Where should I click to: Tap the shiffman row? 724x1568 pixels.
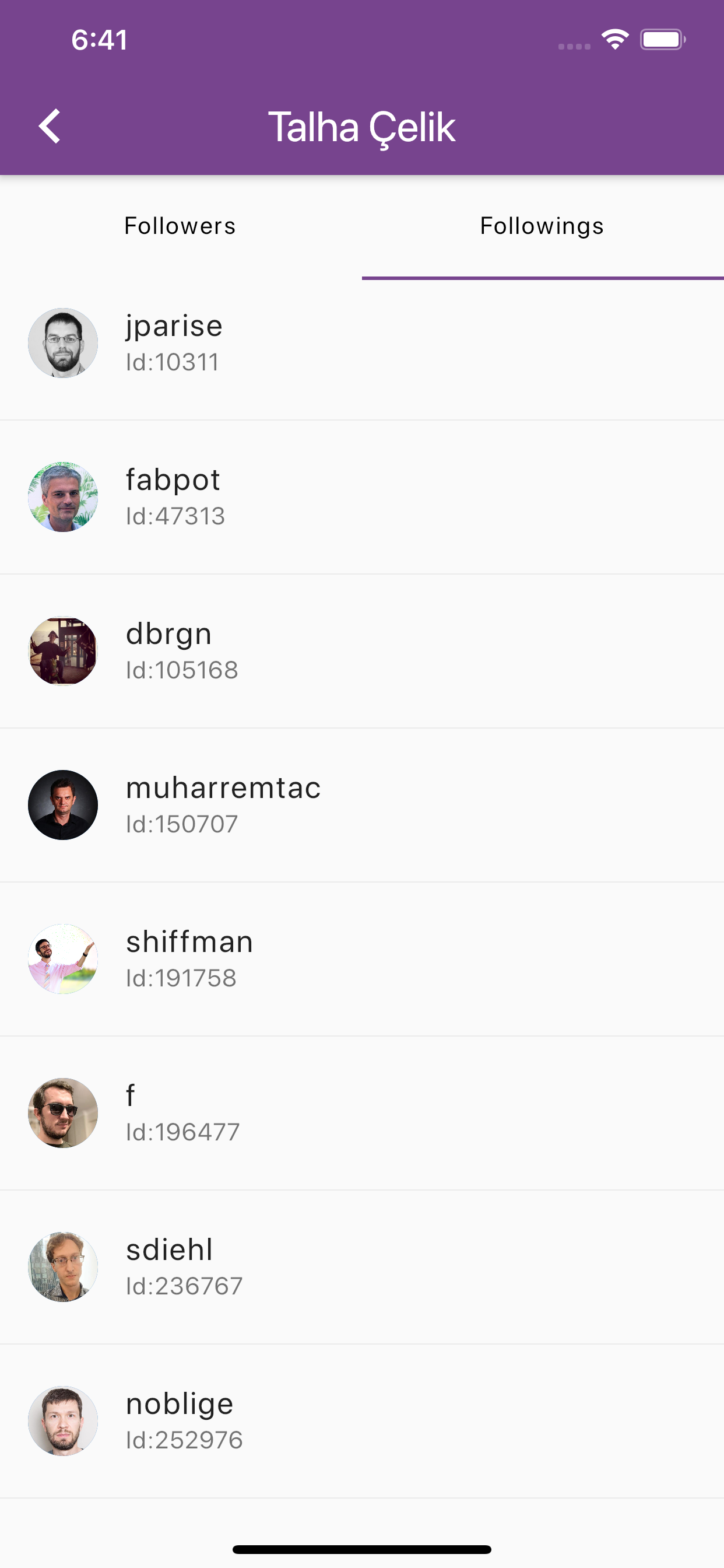362,960
